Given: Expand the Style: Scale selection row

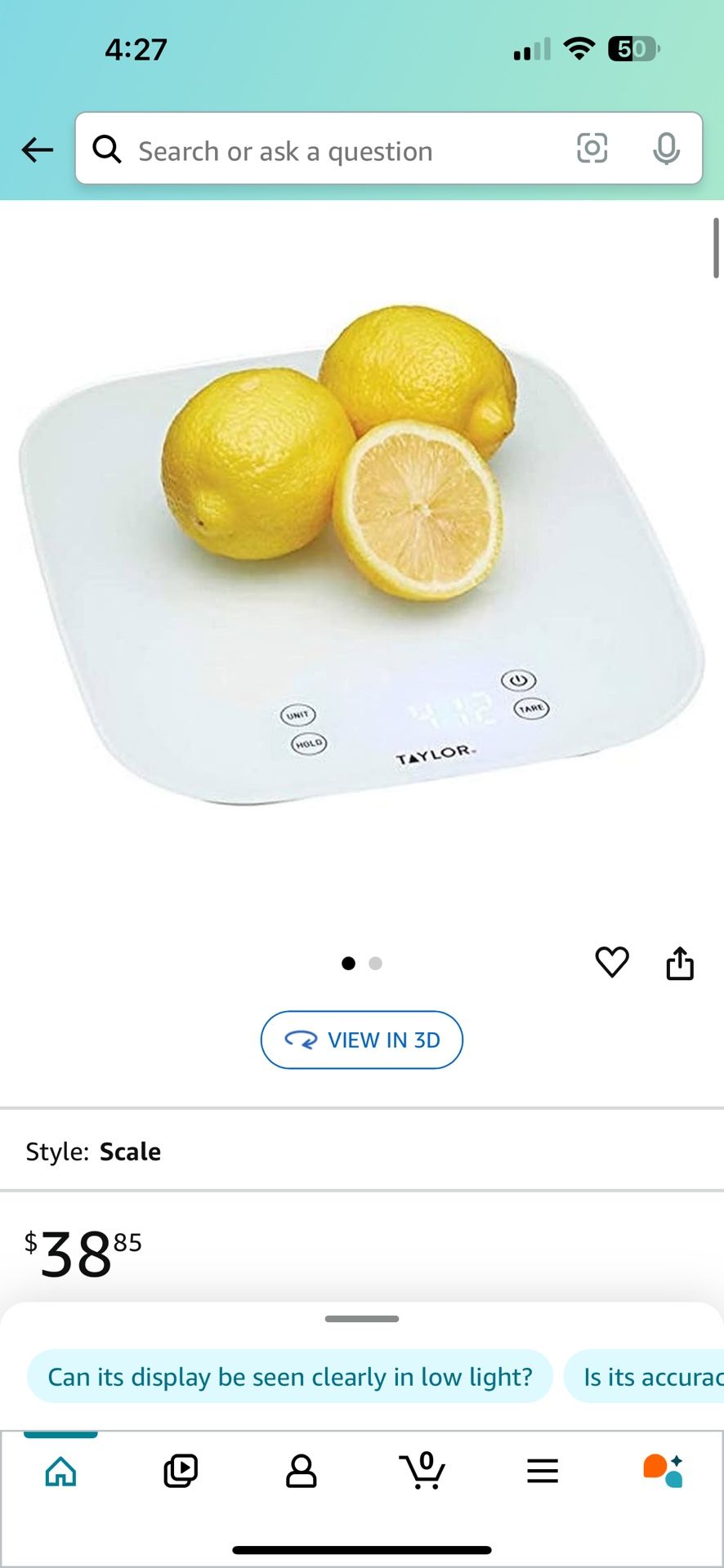Looking at the screenshot, I should tap(362, 1151).
